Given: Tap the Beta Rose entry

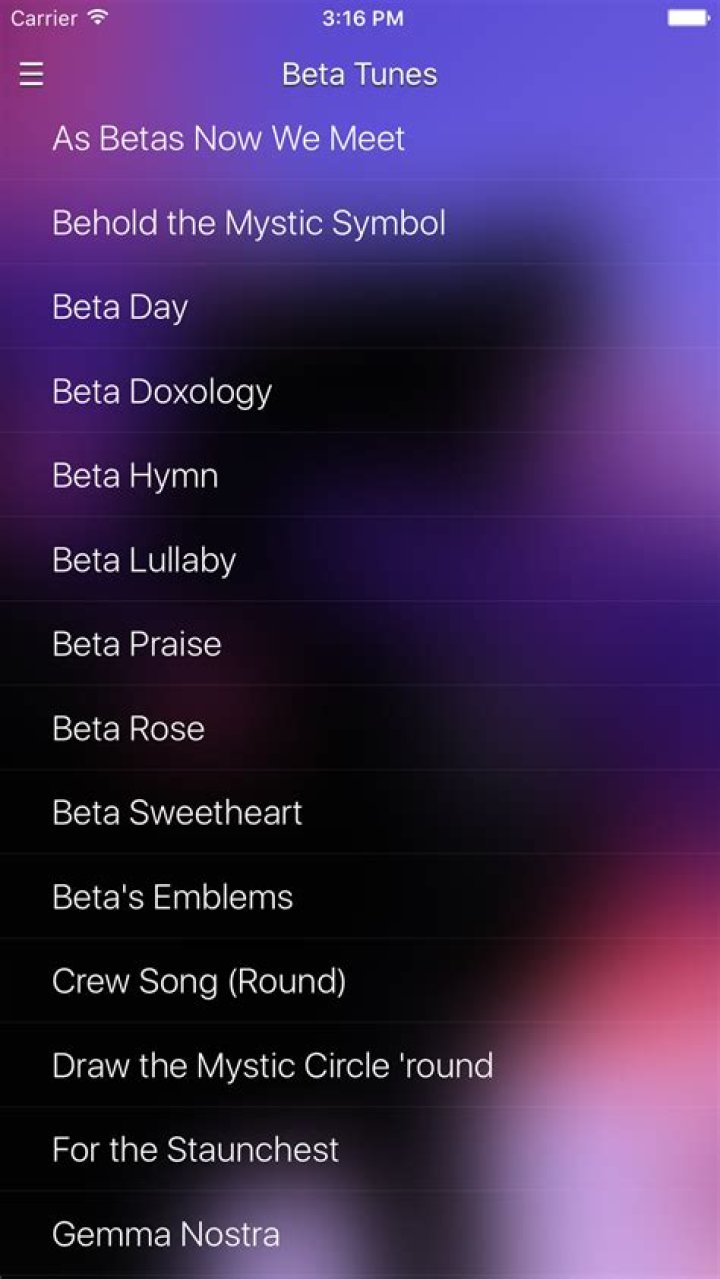Looking at the screenshot, I should pos(360,728).
